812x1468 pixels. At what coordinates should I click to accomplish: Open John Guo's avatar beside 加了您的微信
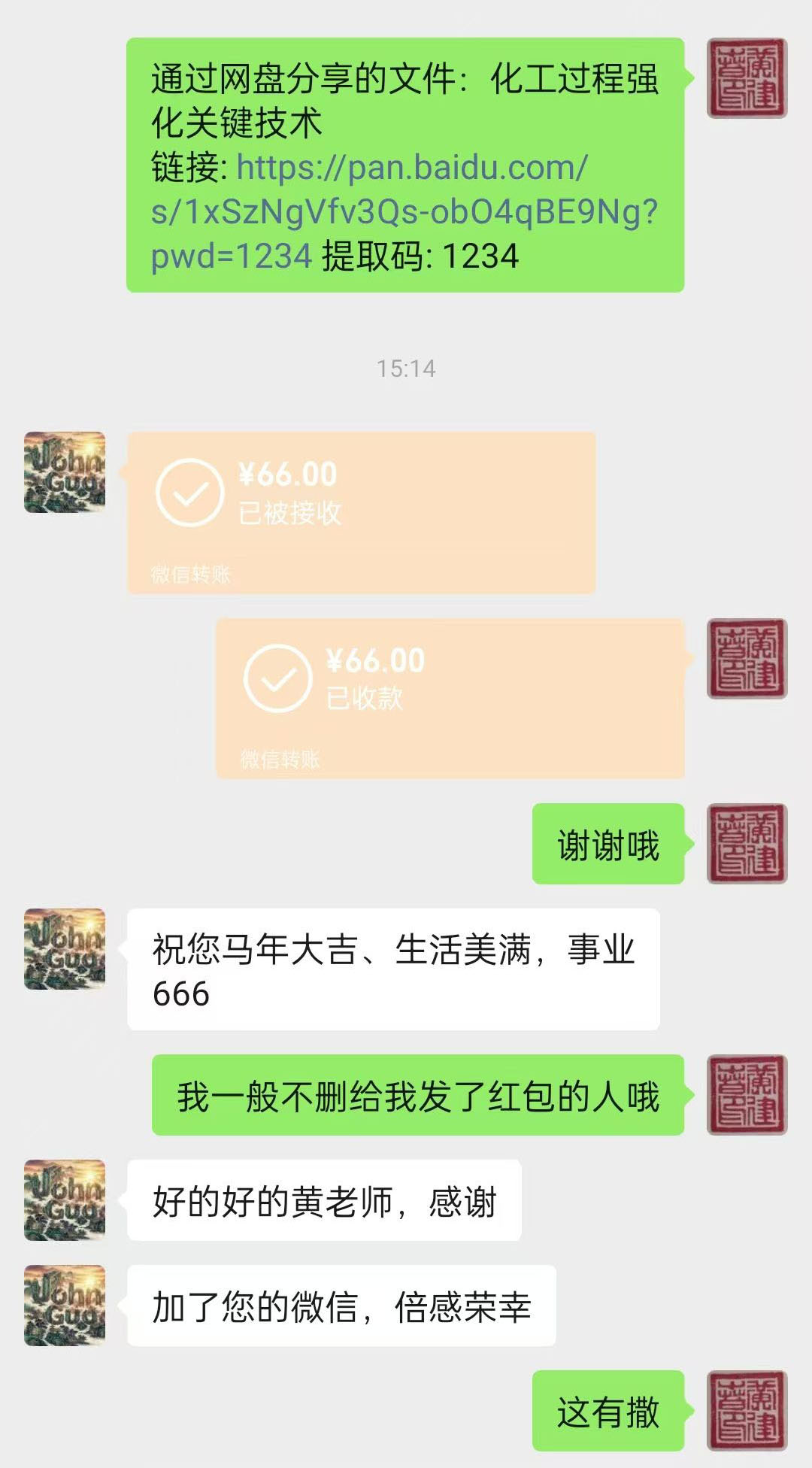65,1306
